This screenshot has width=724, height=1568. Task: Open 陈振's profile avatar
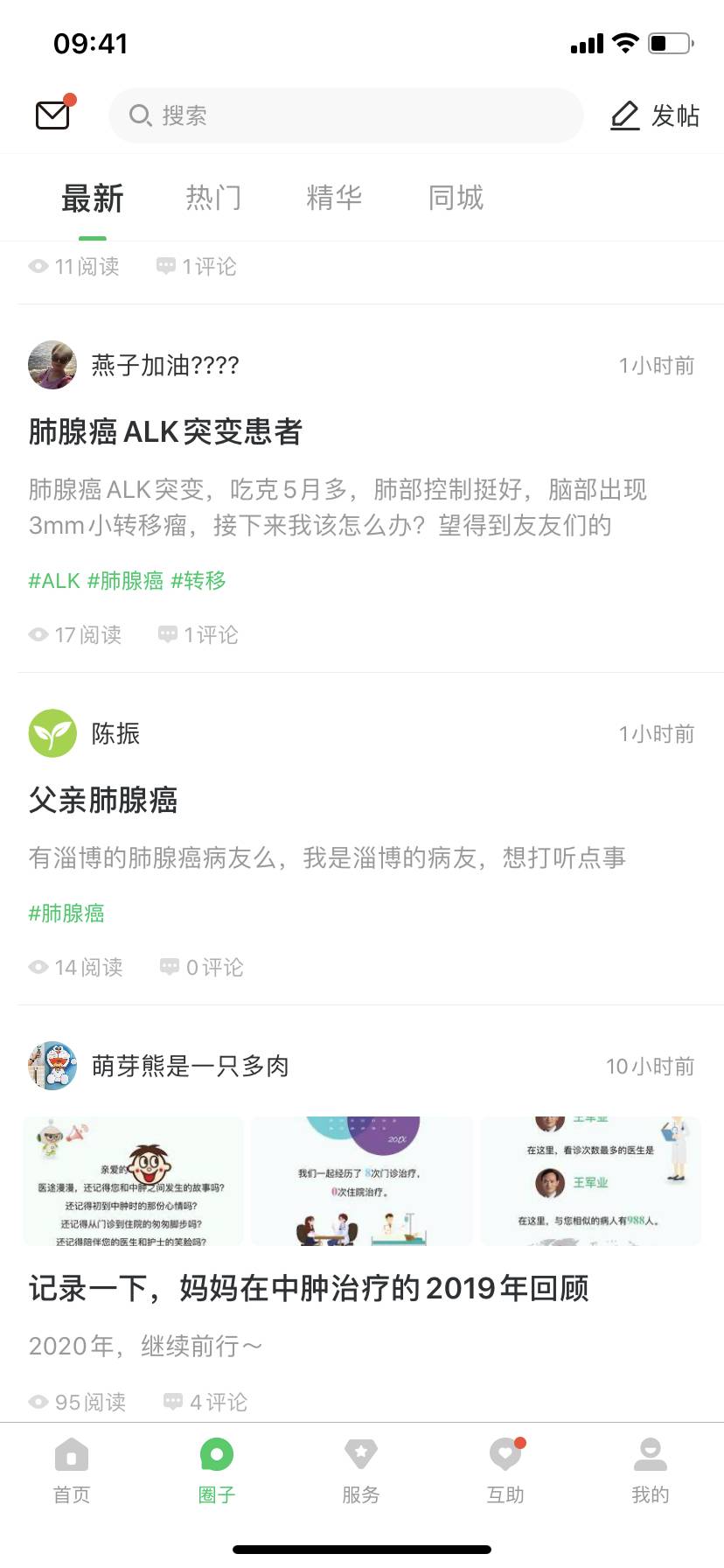coord(52,733)
